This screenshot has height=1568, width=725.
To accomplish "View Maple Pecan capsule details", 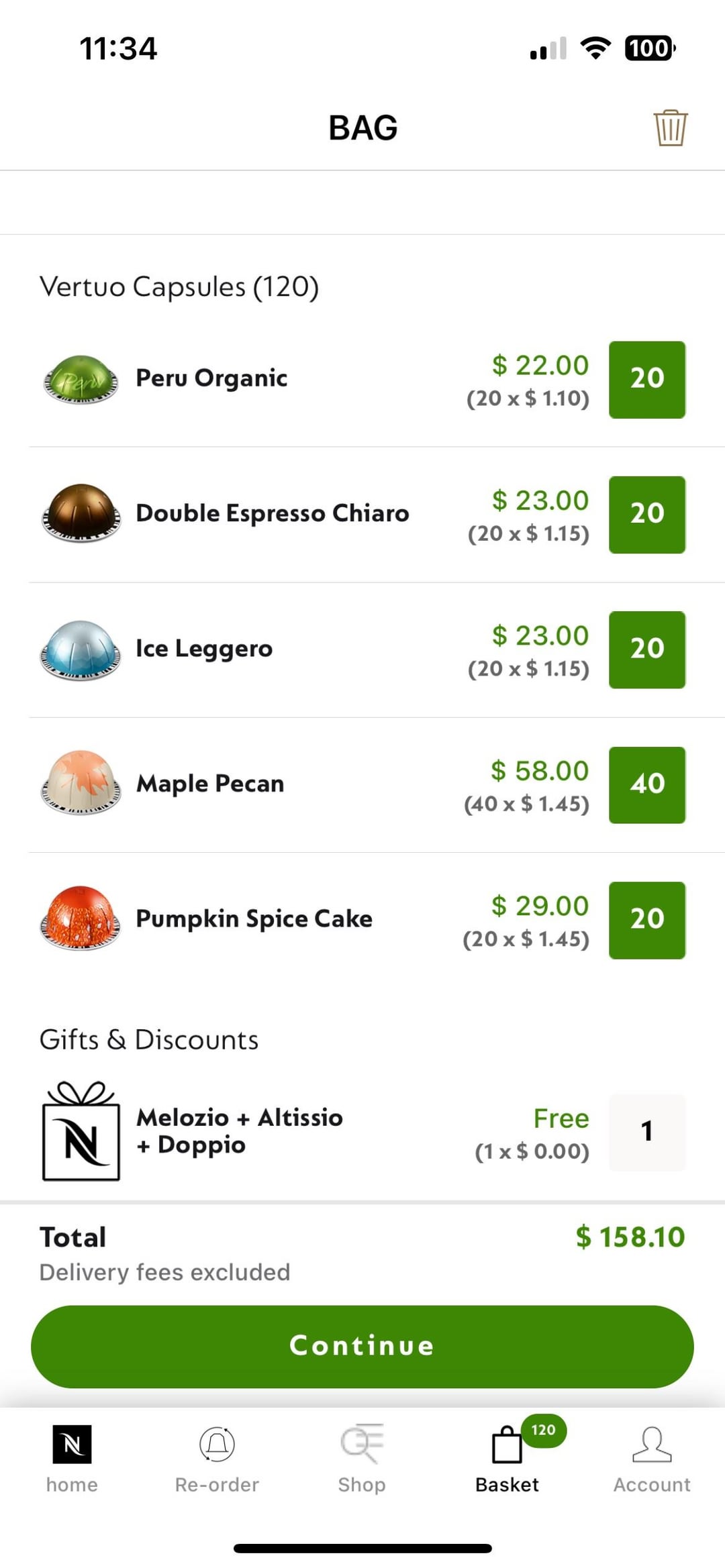I will 210,784.
